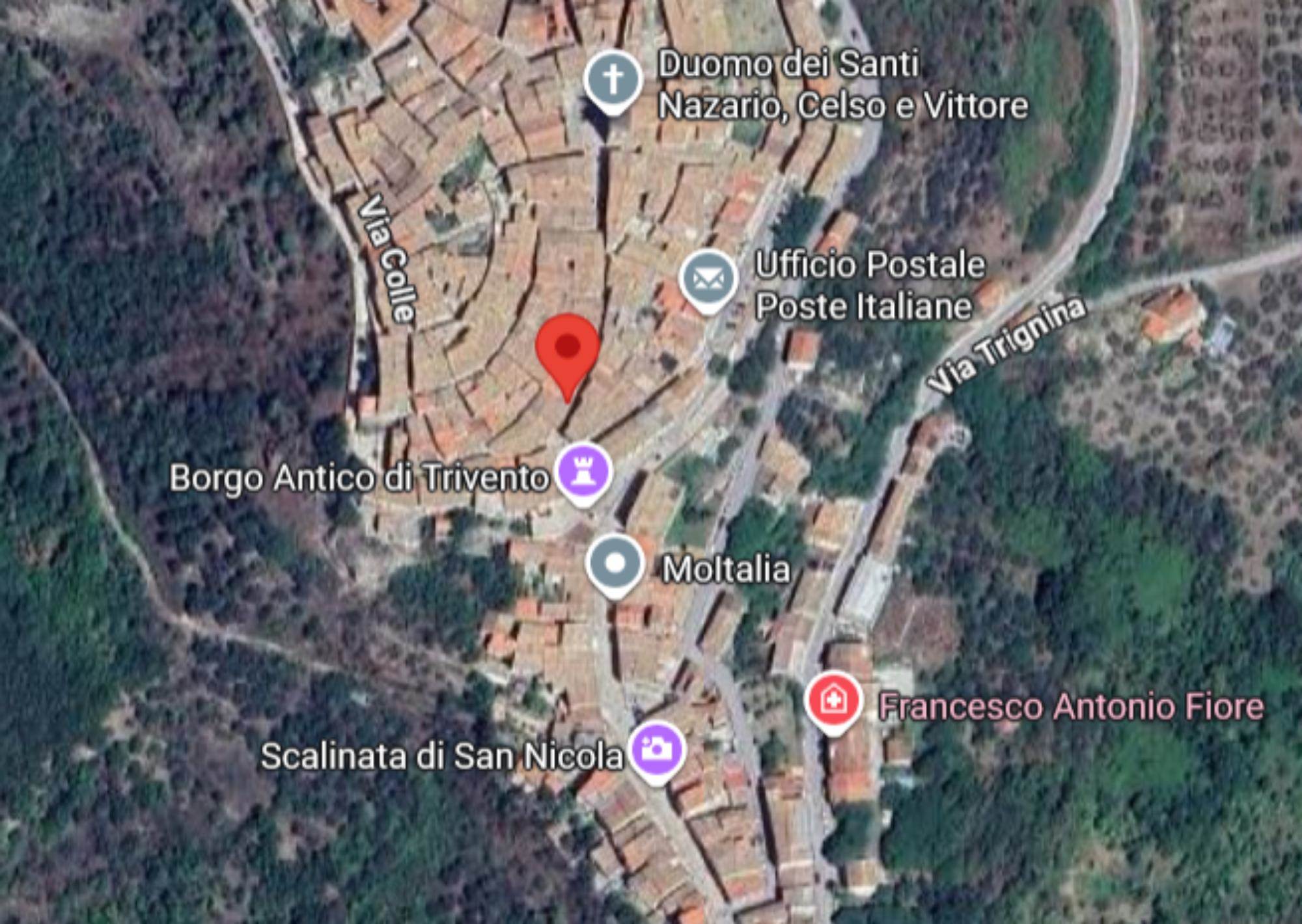
Task: View Scalinata di San Nicola photo spot
Action: [x=657, y=750]
